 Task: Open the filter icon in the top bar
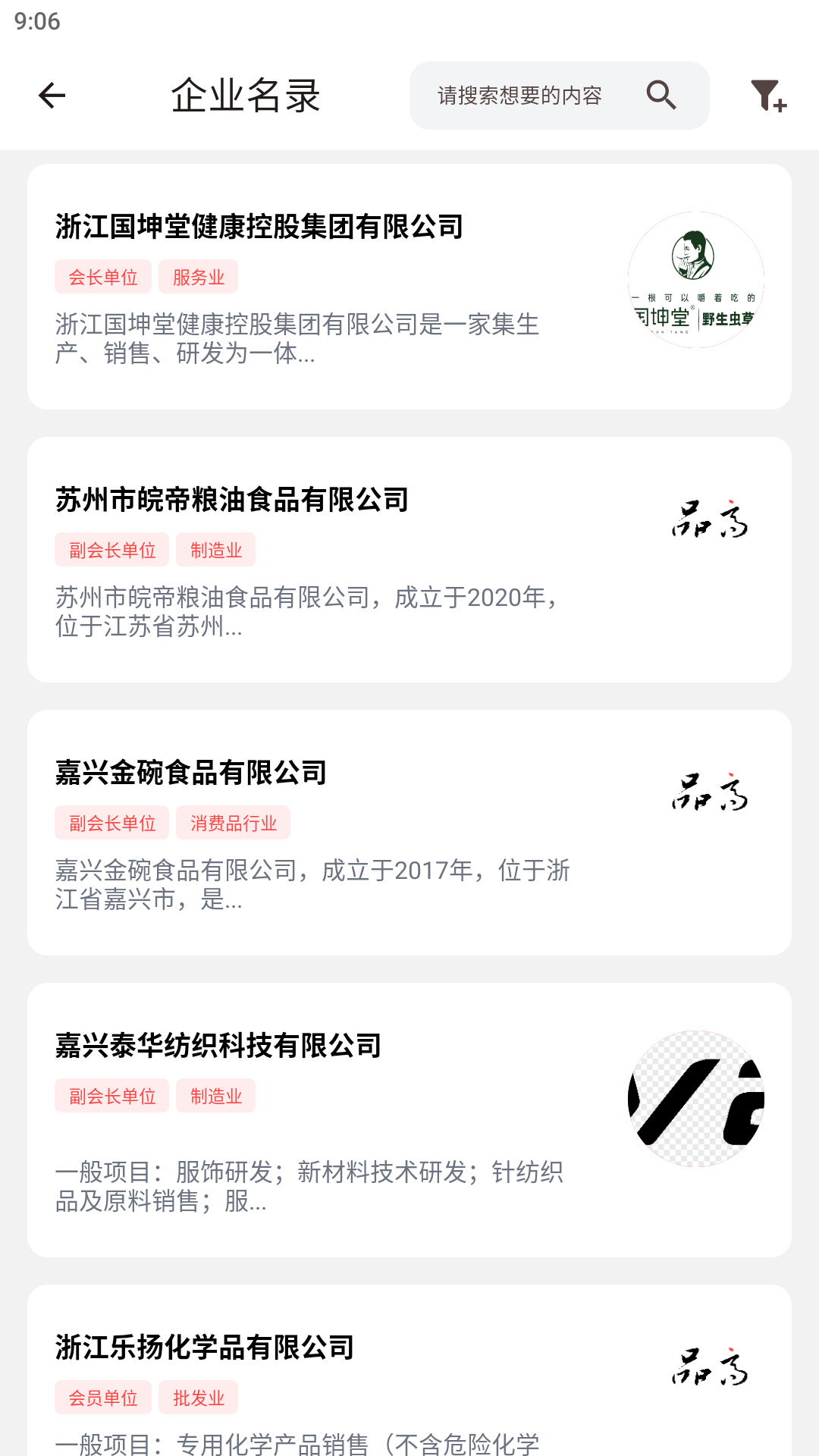click(x=767, y=96)
